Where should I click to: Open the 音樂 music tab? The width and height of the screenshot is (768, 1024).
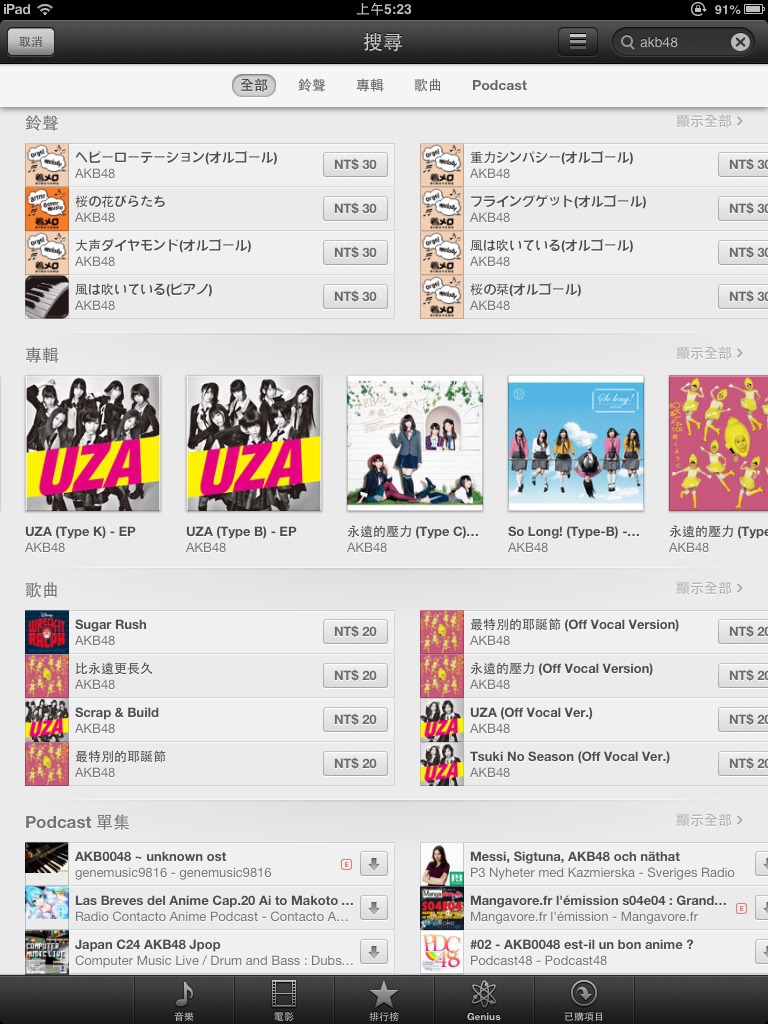coord(184,999)
